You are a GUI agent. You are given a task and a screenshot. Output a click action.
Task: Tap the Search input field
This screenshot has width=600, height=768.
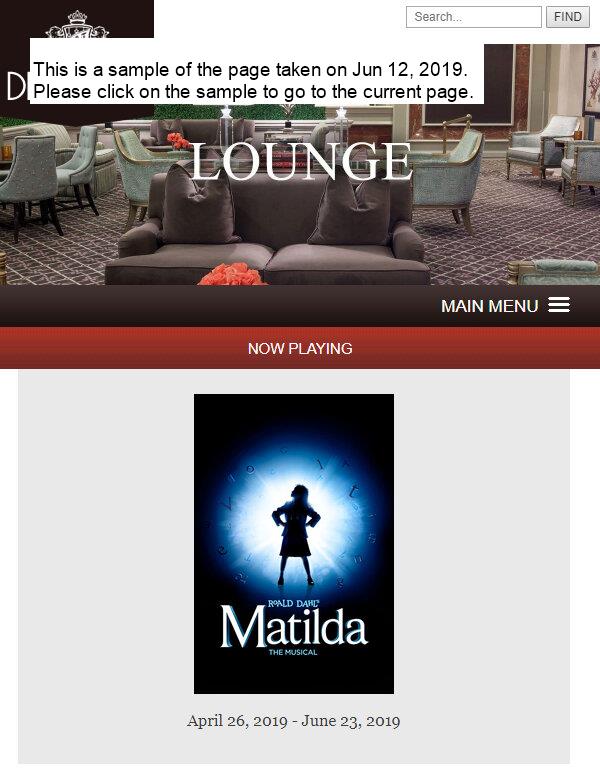473,17
